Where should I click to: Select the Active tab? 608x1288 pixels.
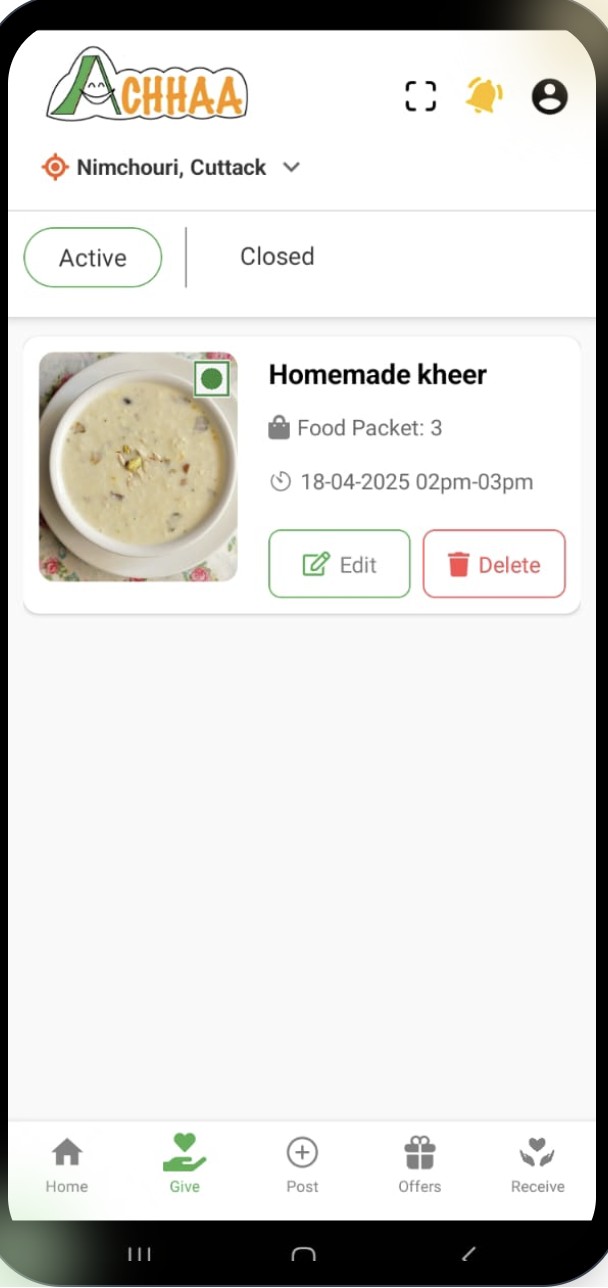point(93,258)
